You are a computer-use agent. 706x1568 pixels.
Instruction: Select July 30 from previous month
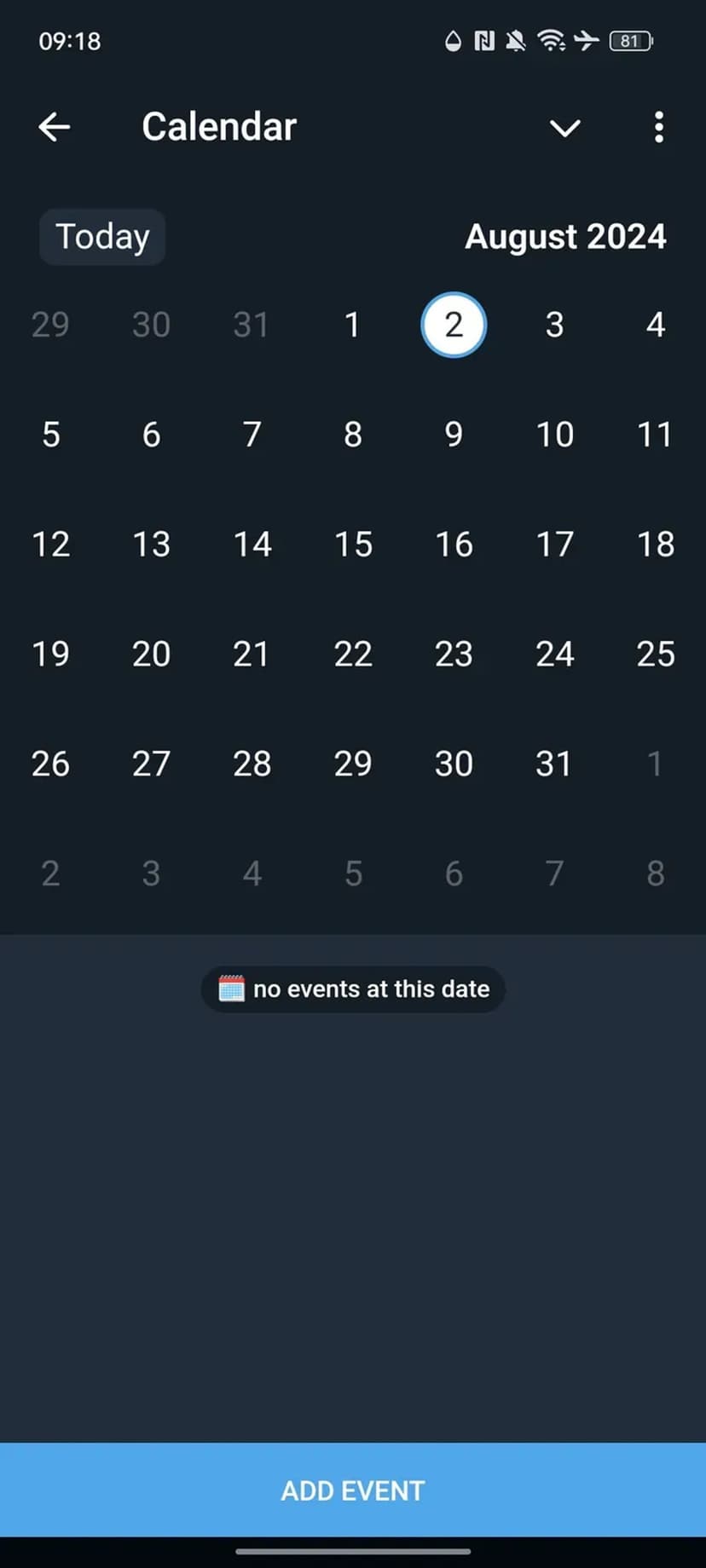pos(151,325)
